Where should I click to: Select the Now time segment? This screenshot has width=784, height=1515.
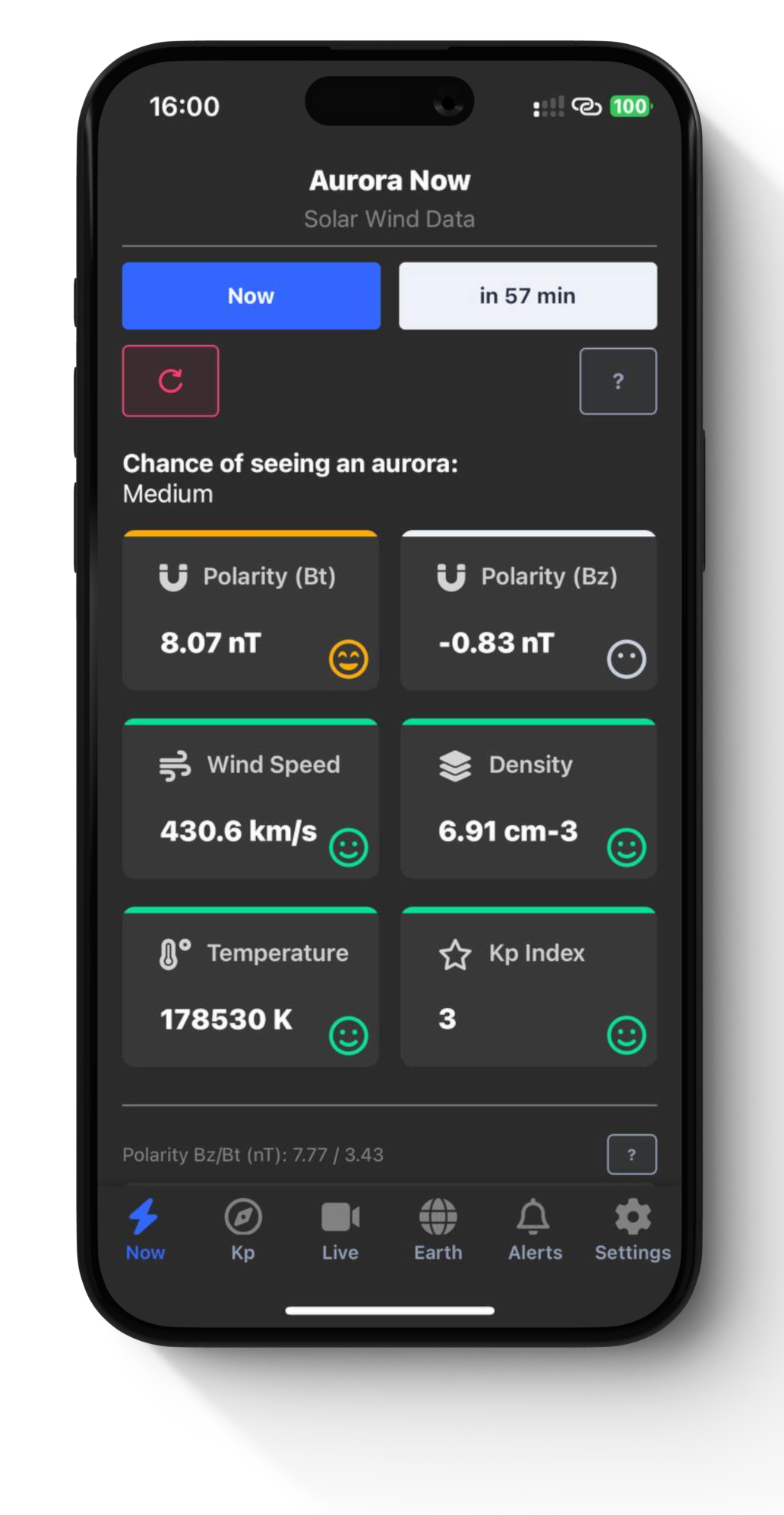click(x=251, y=296)
